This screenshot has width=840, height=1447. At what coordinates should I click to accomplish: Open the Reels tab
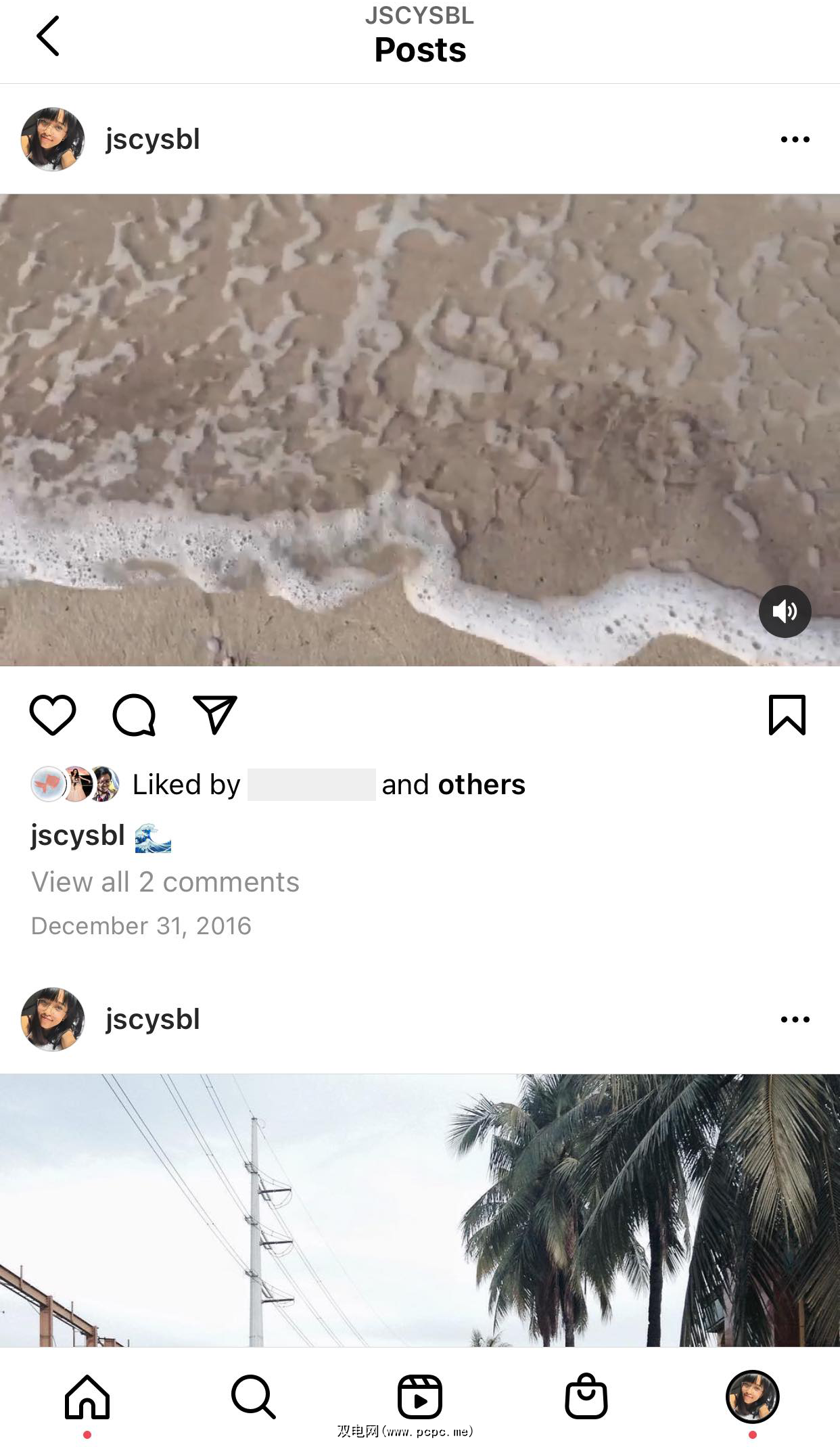point(420,1397)
